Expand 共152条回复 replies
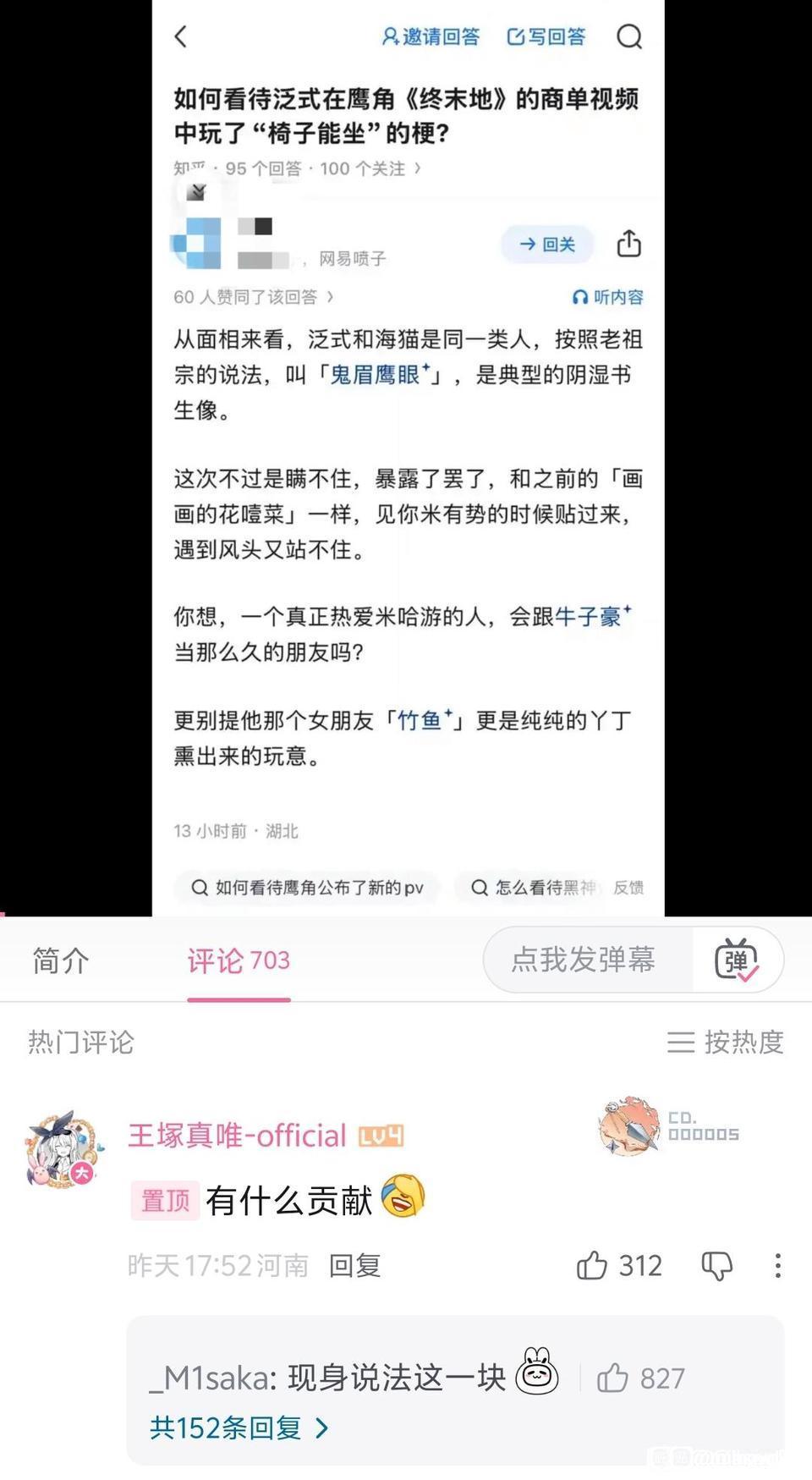 [239, 1428]
